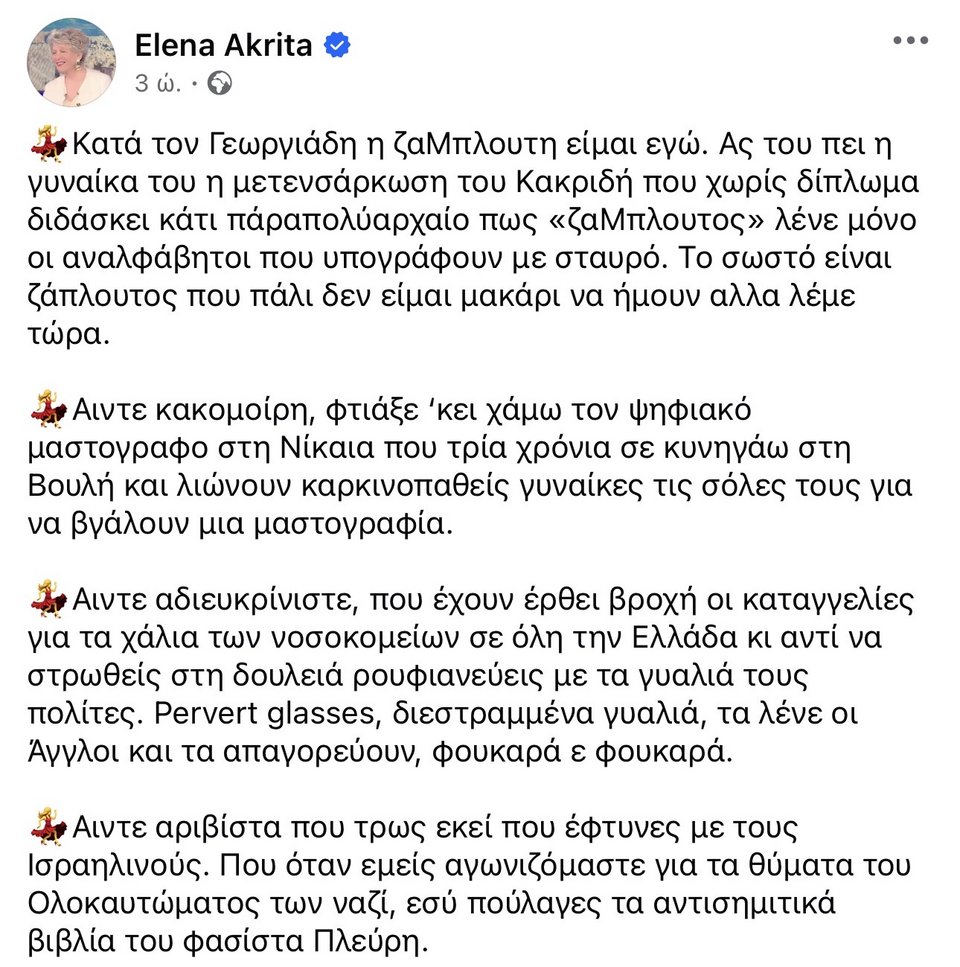Tap the public audience globe icon
960x967 pixels.
click(219, 83)
